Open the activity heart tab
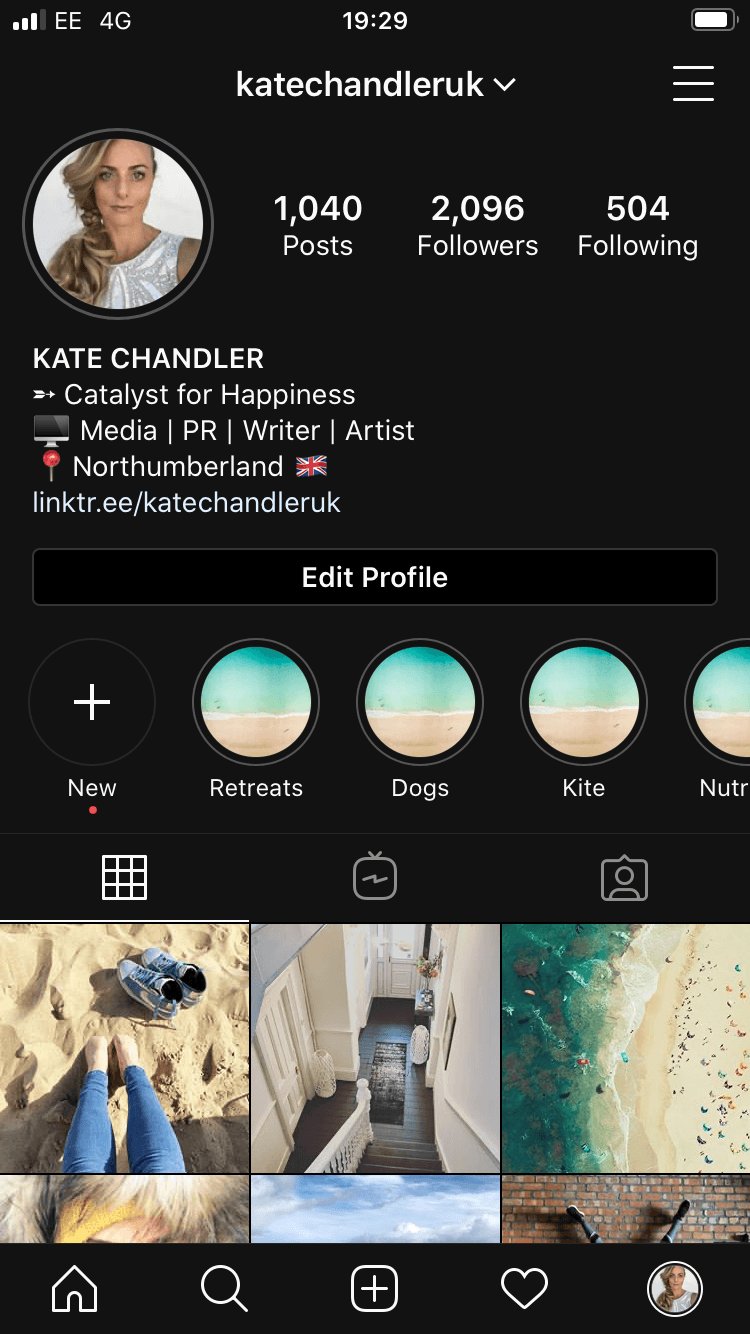750x1334 pixels. coord(525,1288)
